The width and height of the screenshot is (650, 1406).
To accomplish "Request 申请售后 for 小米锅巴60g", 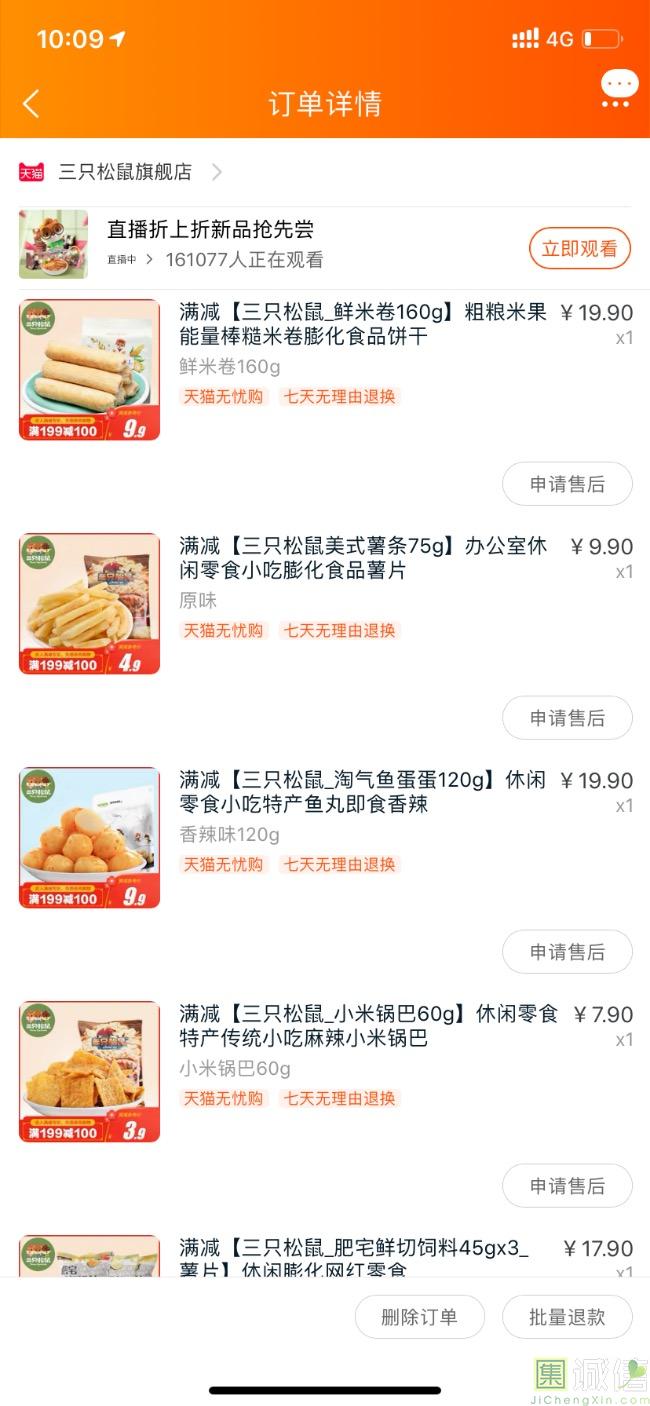I will coord(567,1186).
